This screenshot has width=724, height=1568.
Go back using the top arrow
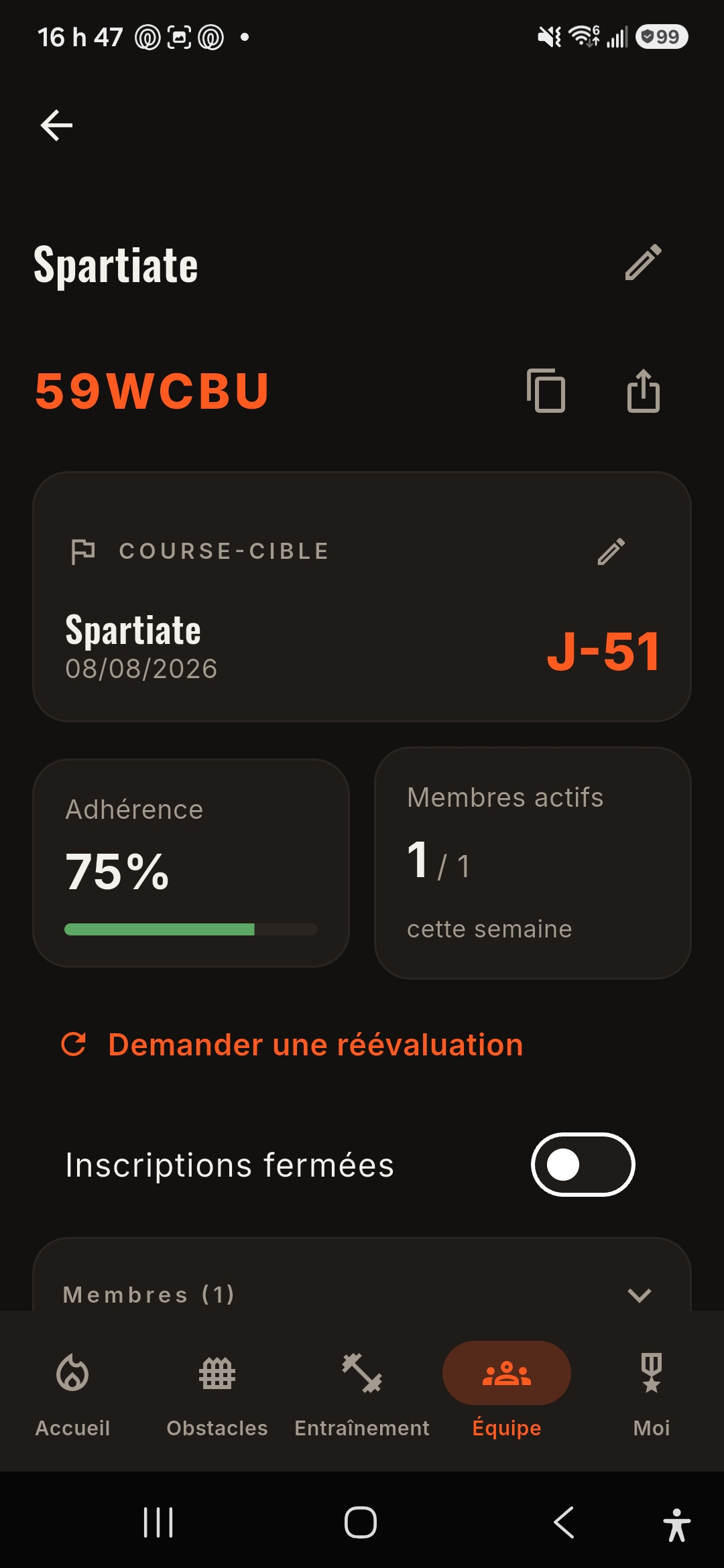pyautogui.click(x=56, y=125)
